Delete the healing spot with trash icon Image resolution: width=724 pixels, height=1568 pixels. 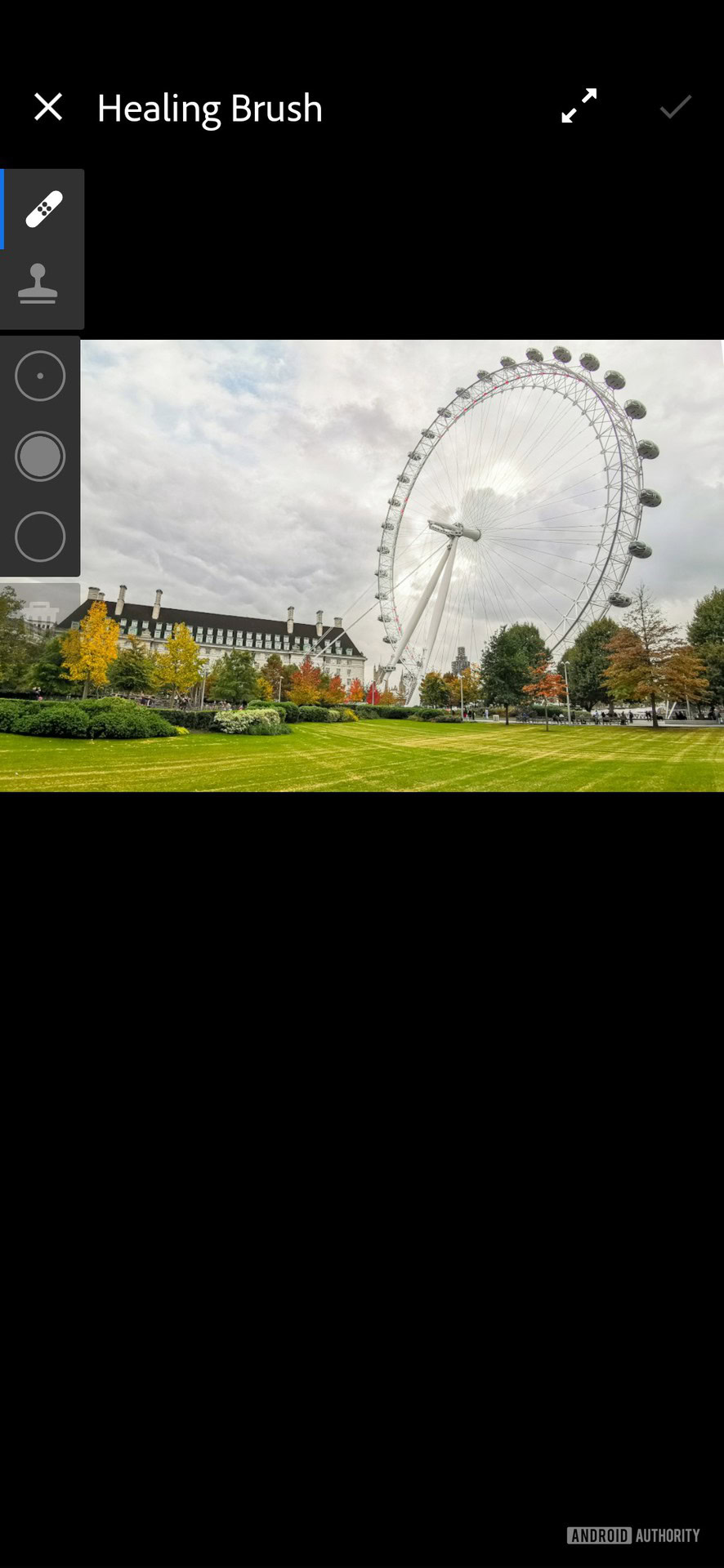[40, 614]
